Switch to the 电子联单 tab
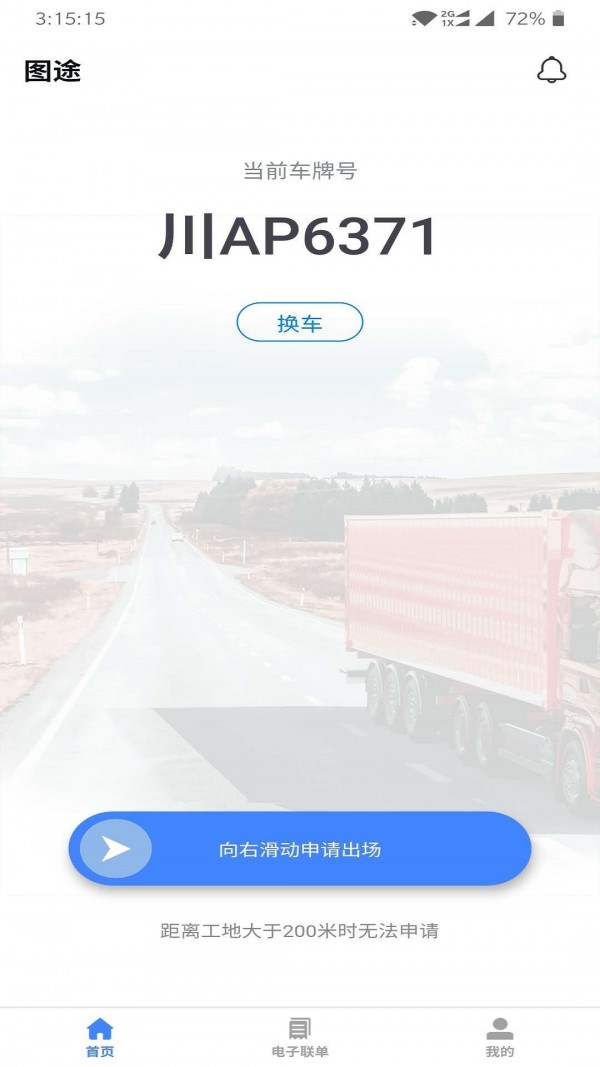This screenshot has height=1067, width=600. tap(299, 1037)
